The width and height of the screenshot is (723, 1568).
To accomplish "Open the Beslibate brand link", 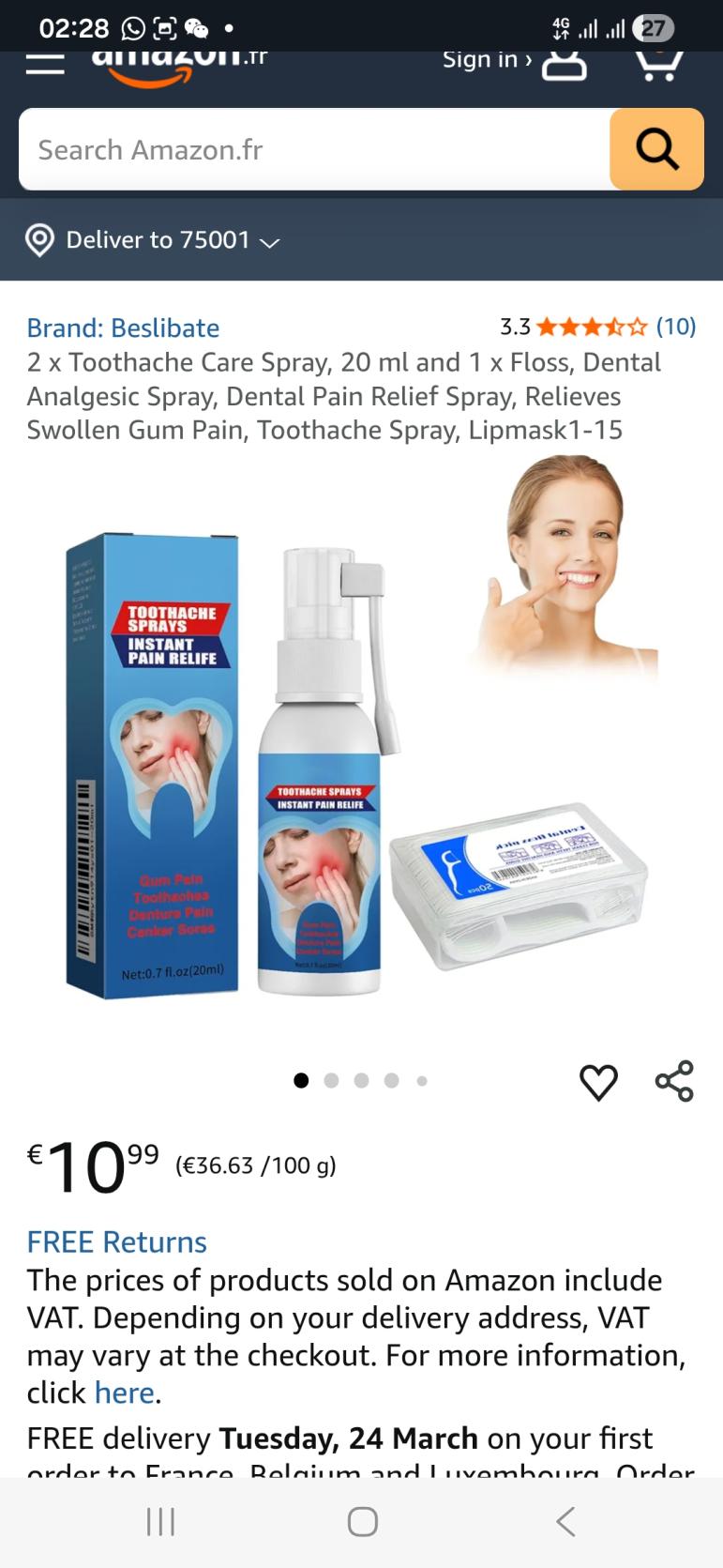I will click(x=123, y=327).
